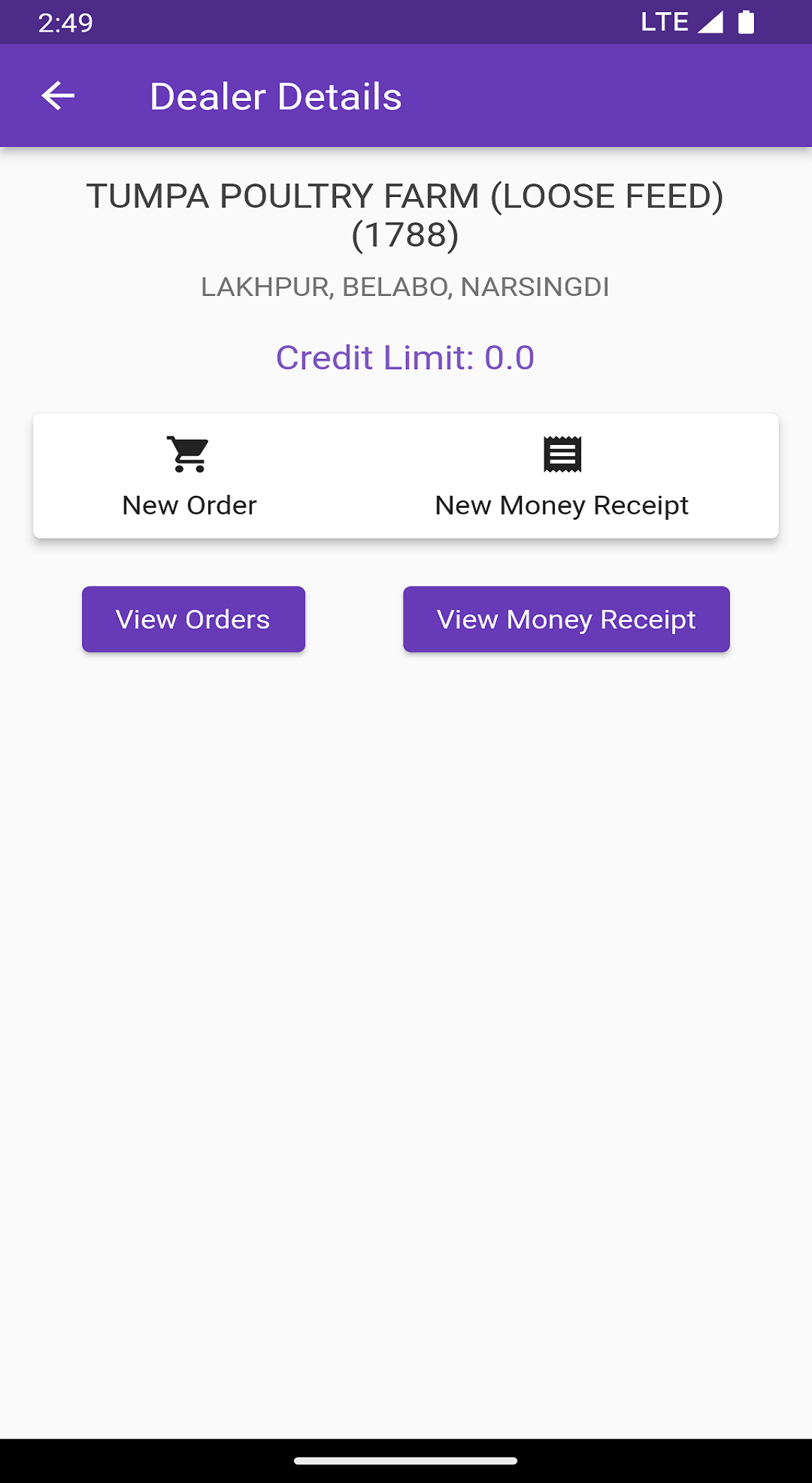Image resolution: width=812 pixels, height=1483 pixels.
Task: Open the View Orders button
Action: (x=193, y=619)
